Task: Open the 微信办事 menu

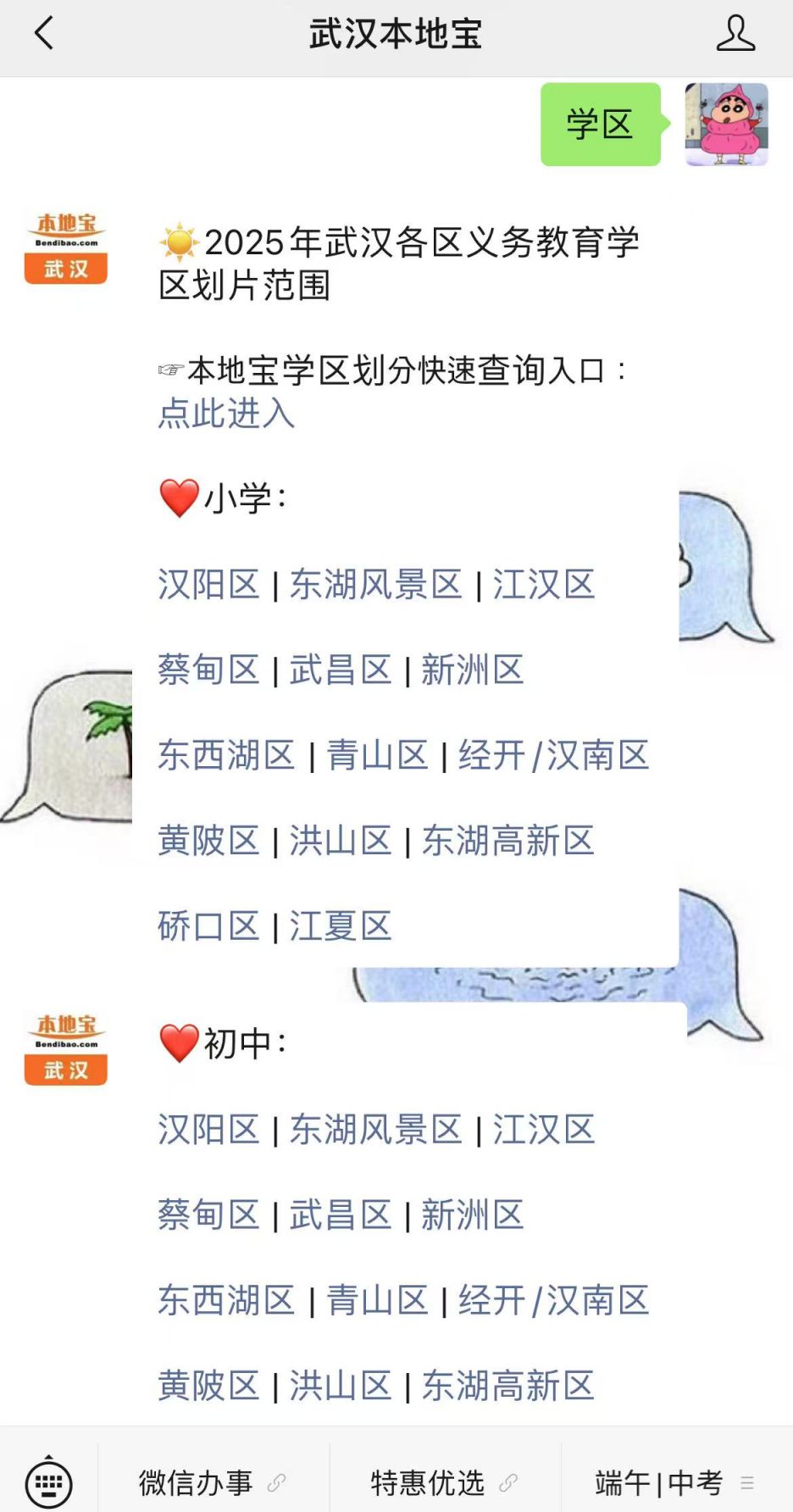Action: pyautogui.click(x=213, y=1483)
